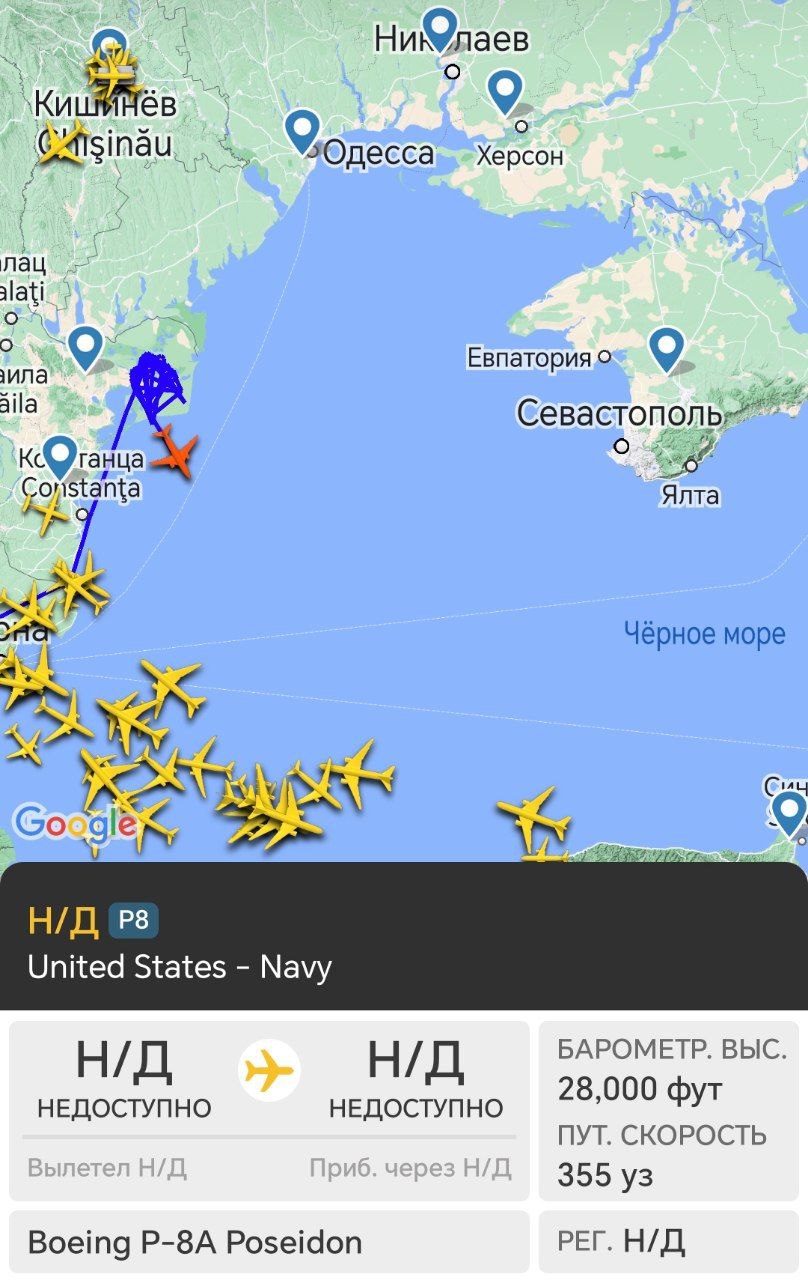Select the red P-8A aircraft on the map
Image resolution: width=808 pixels, height=1280 pixels.
176,451
